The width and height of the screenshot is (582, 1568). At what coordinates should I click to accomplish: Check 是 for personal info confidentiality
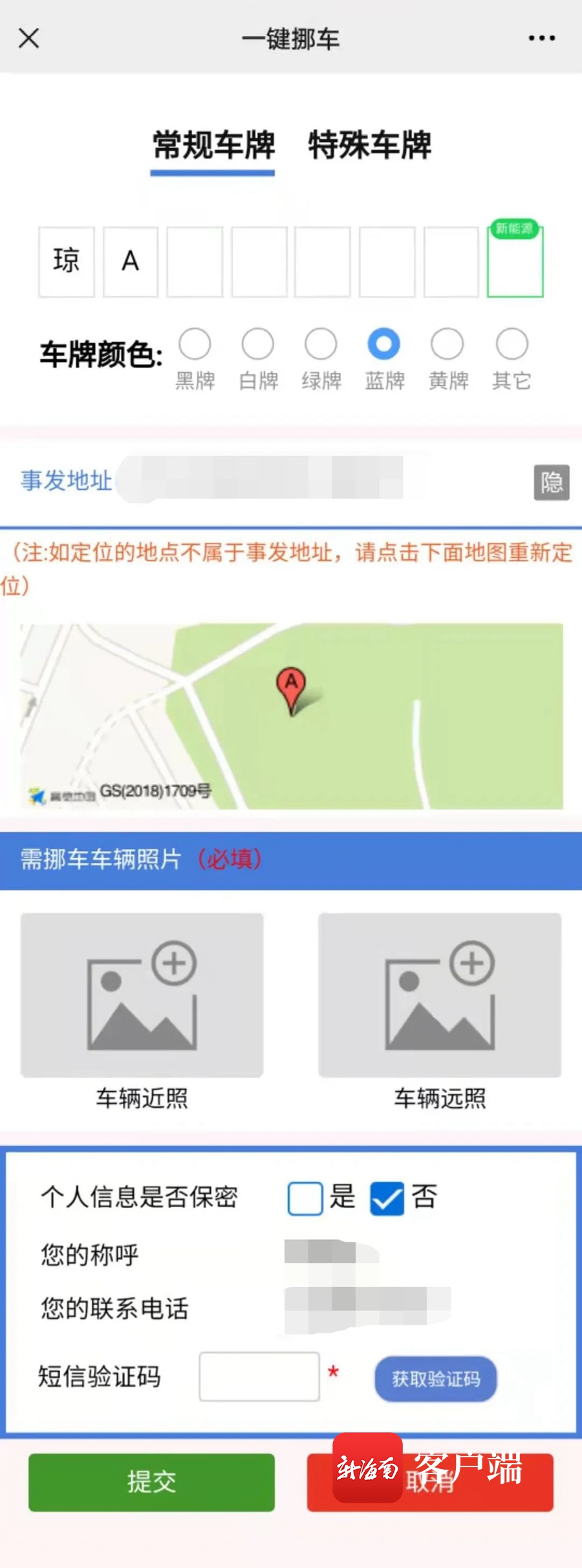click(305, 1198)
